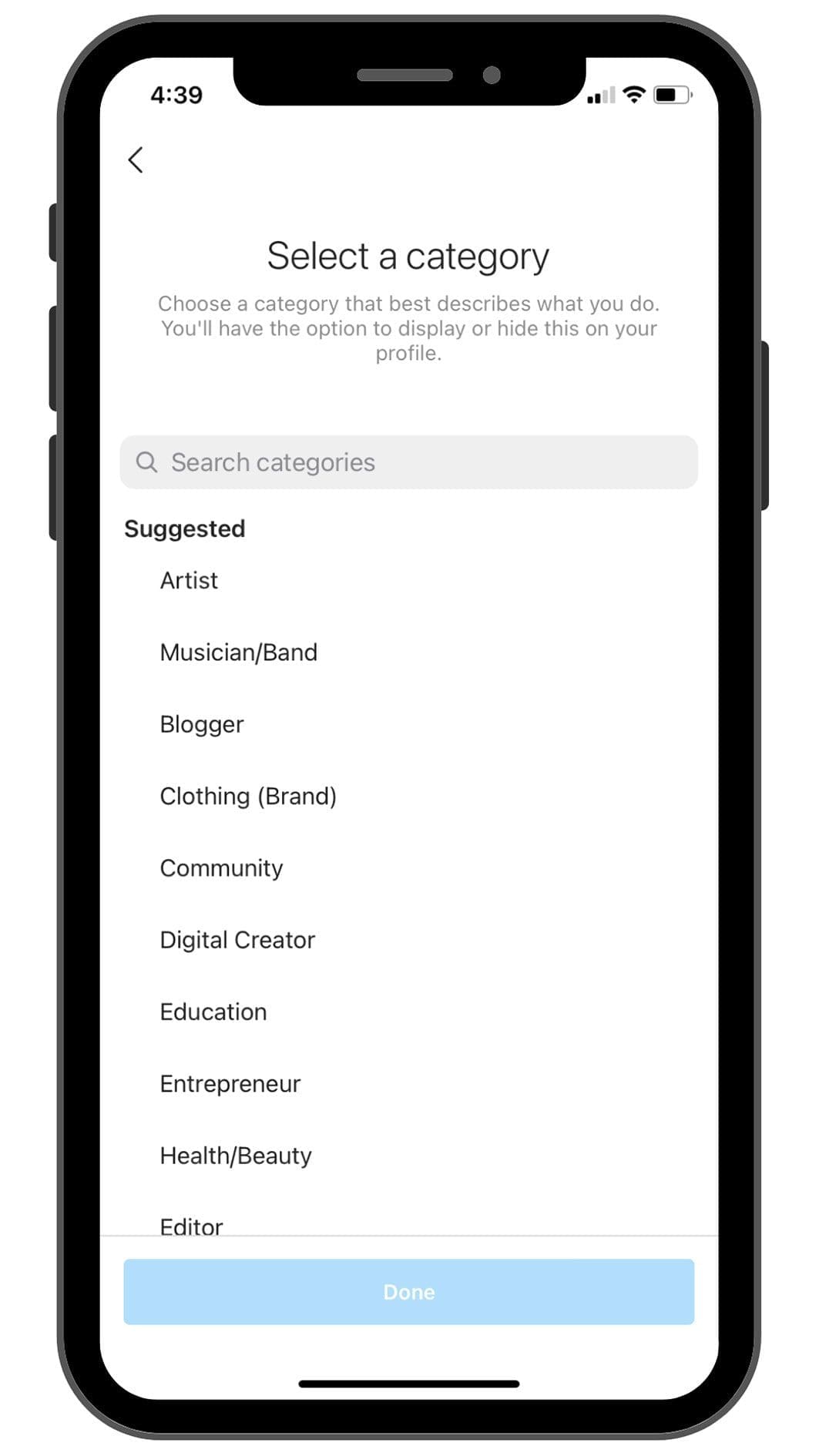Choose the Community category
819x1456 pixels.
pyautogui.click(x=221, y=868)
